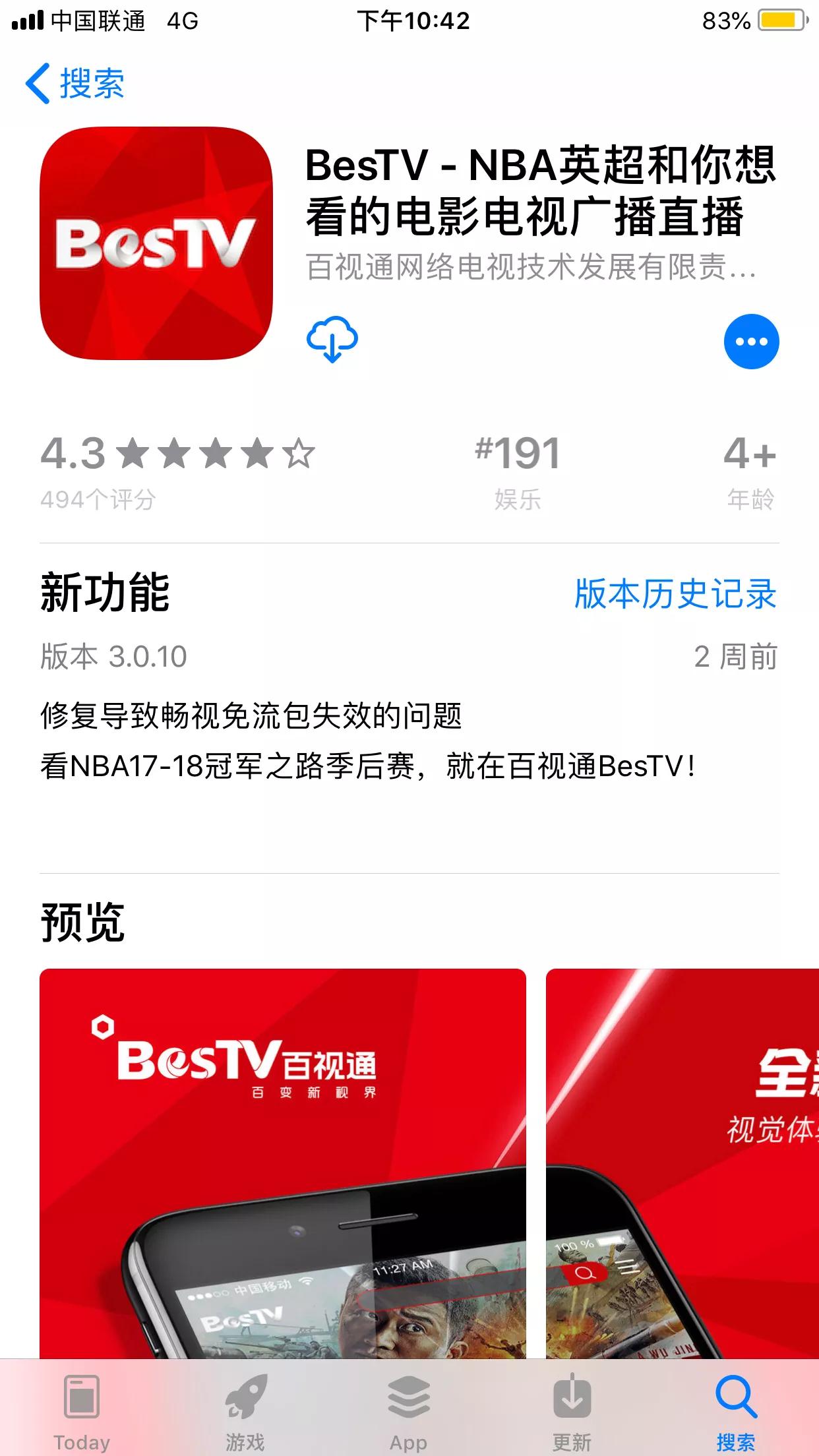
Task: Select the 搜索 tab in bottom bar
Action: coord(736,1411)
